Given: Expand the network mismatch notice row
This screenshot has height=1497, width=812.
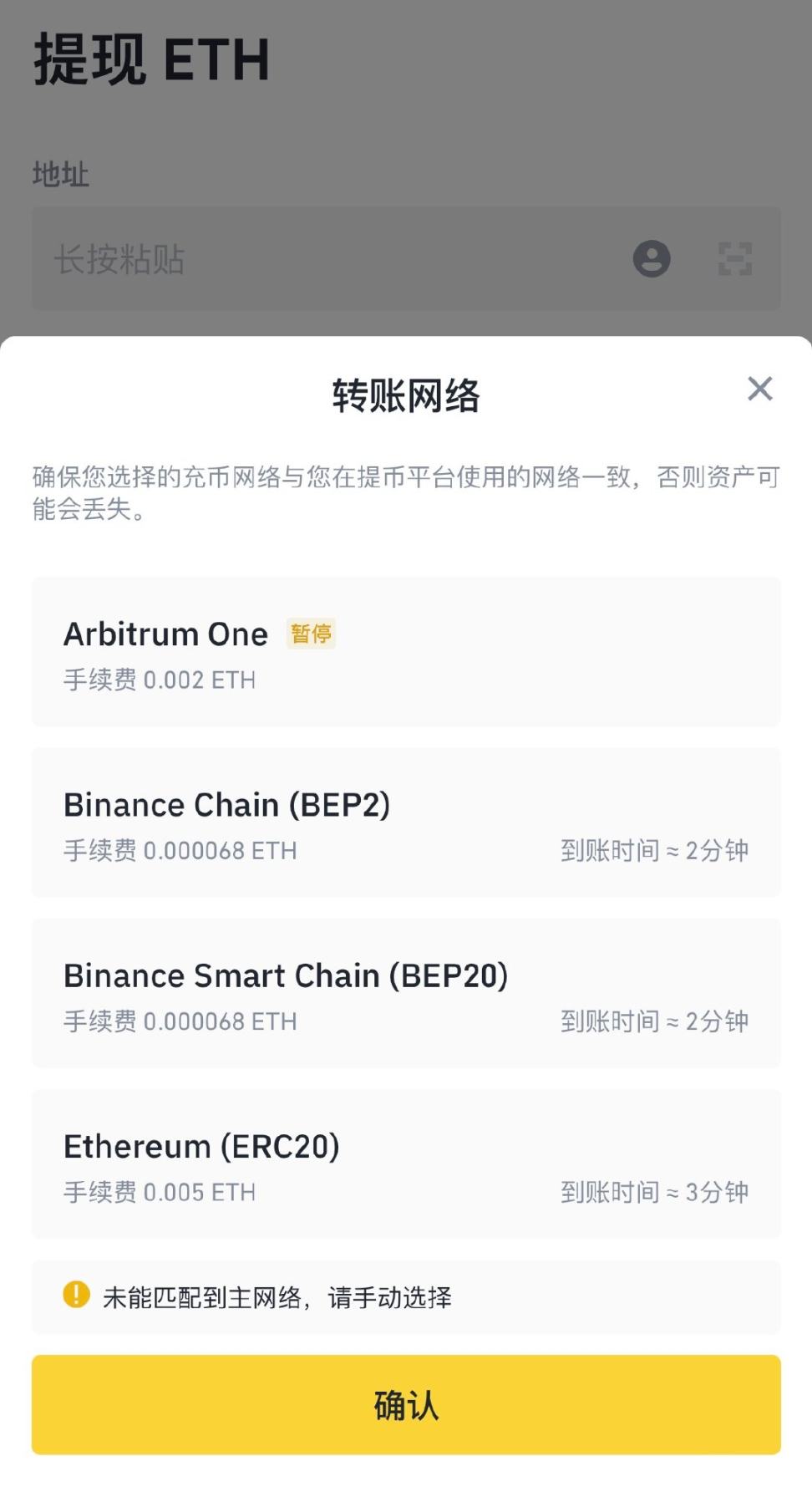Looking at the screenshot, I should [x=406, y=1298].
